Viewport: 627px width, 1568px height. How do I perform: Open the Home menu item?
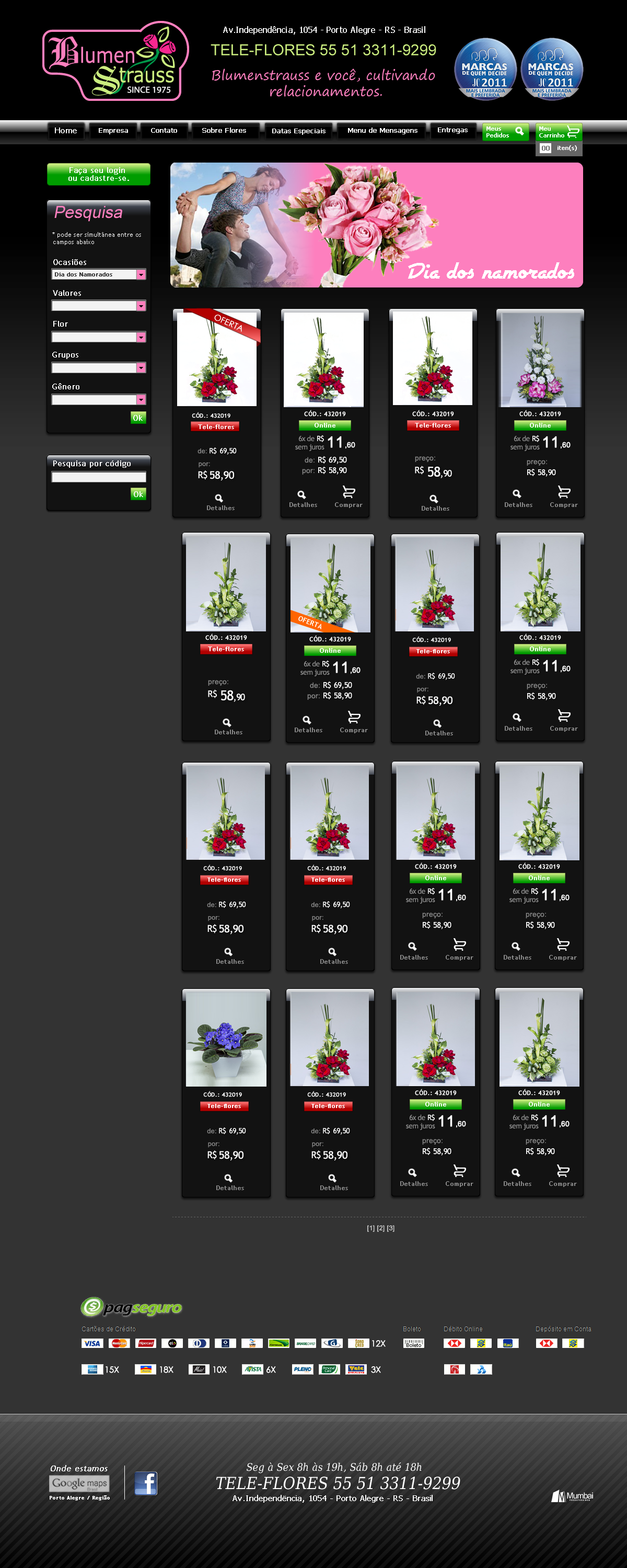pos(66,130)
